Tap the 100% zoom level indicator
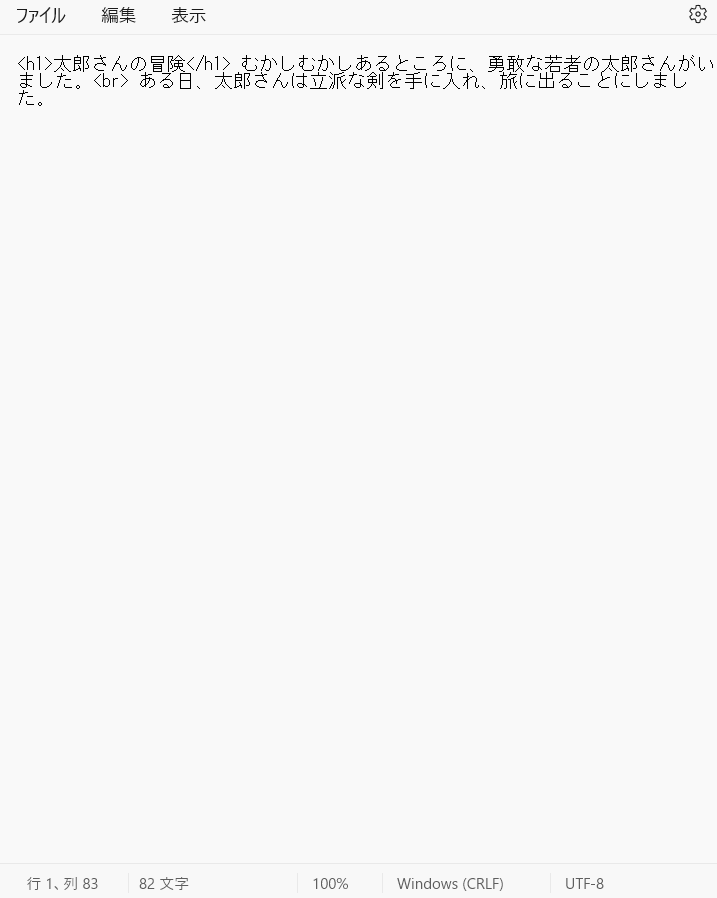This screenshot has width=717, height=898. [x=330, y=884]
